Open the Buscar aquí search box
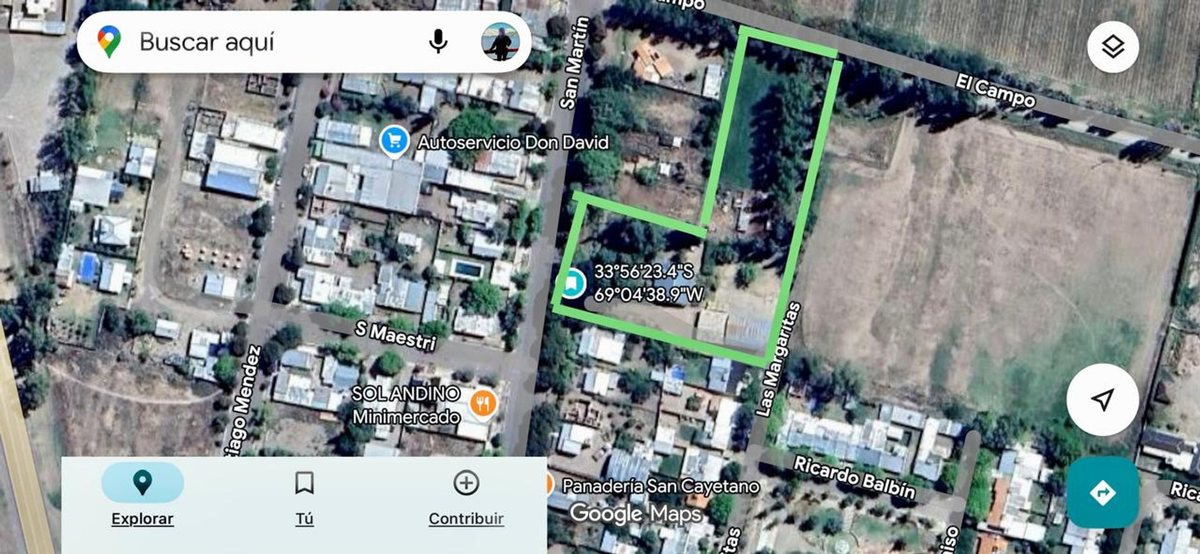Image resolution: width=1200 pixels, height=554 pixels. (x=270, y=42)
